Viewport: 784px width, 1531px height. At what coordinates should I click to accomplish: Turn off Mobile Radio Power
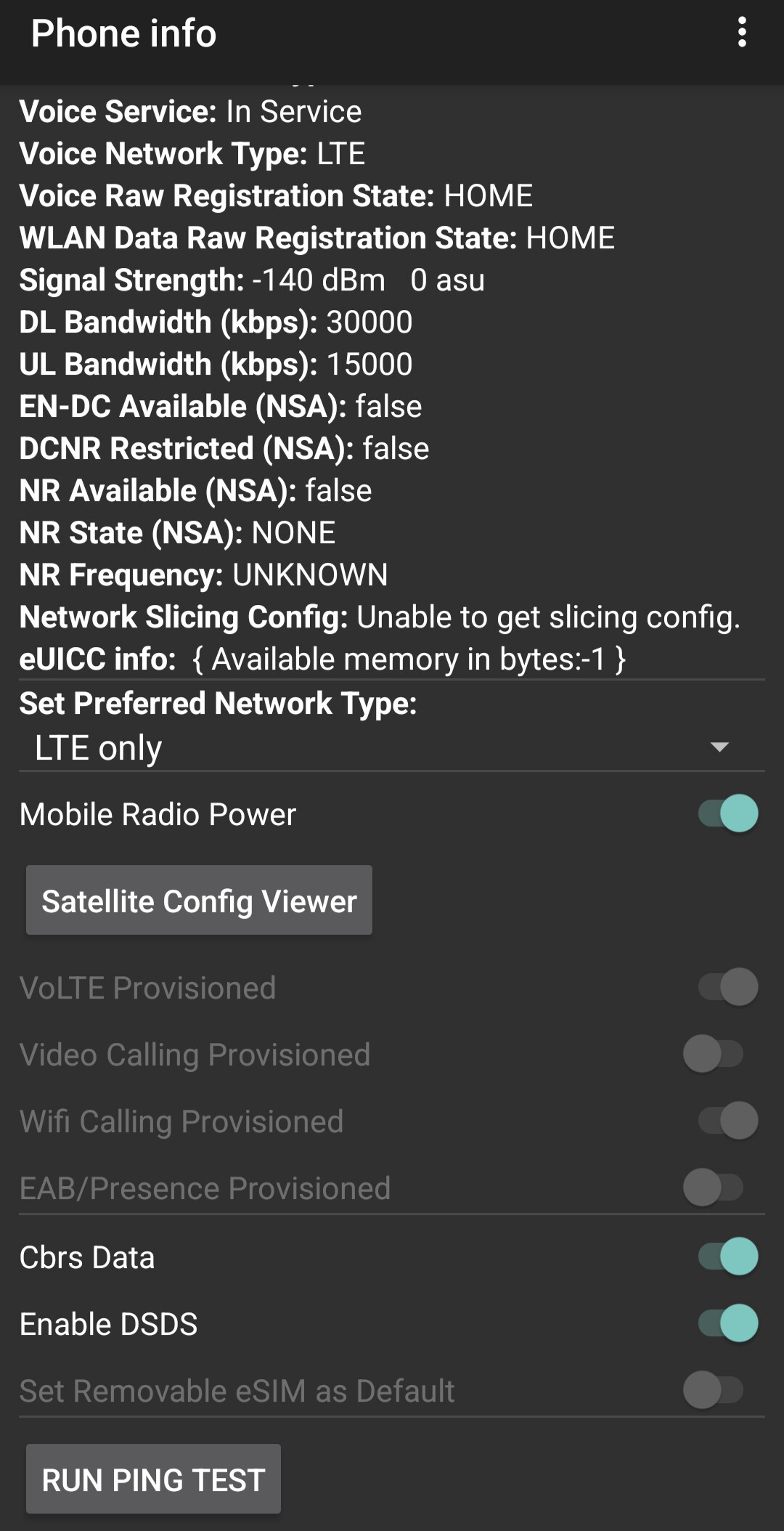click(x=727, y=813)
